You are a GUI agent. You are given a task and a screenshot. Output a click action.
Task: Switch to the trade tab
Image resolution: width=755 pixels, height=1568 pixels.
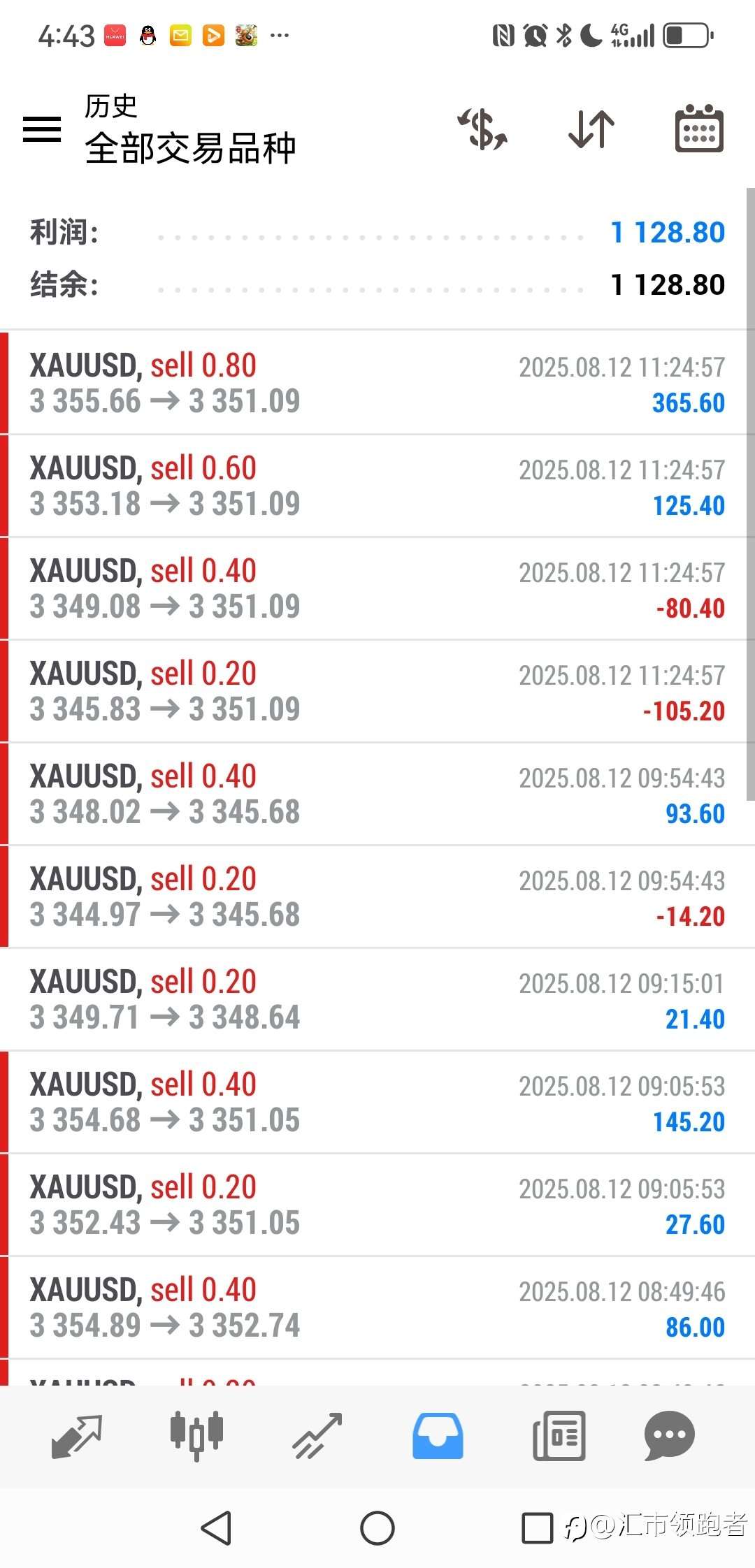click(x=317, y=1436)
